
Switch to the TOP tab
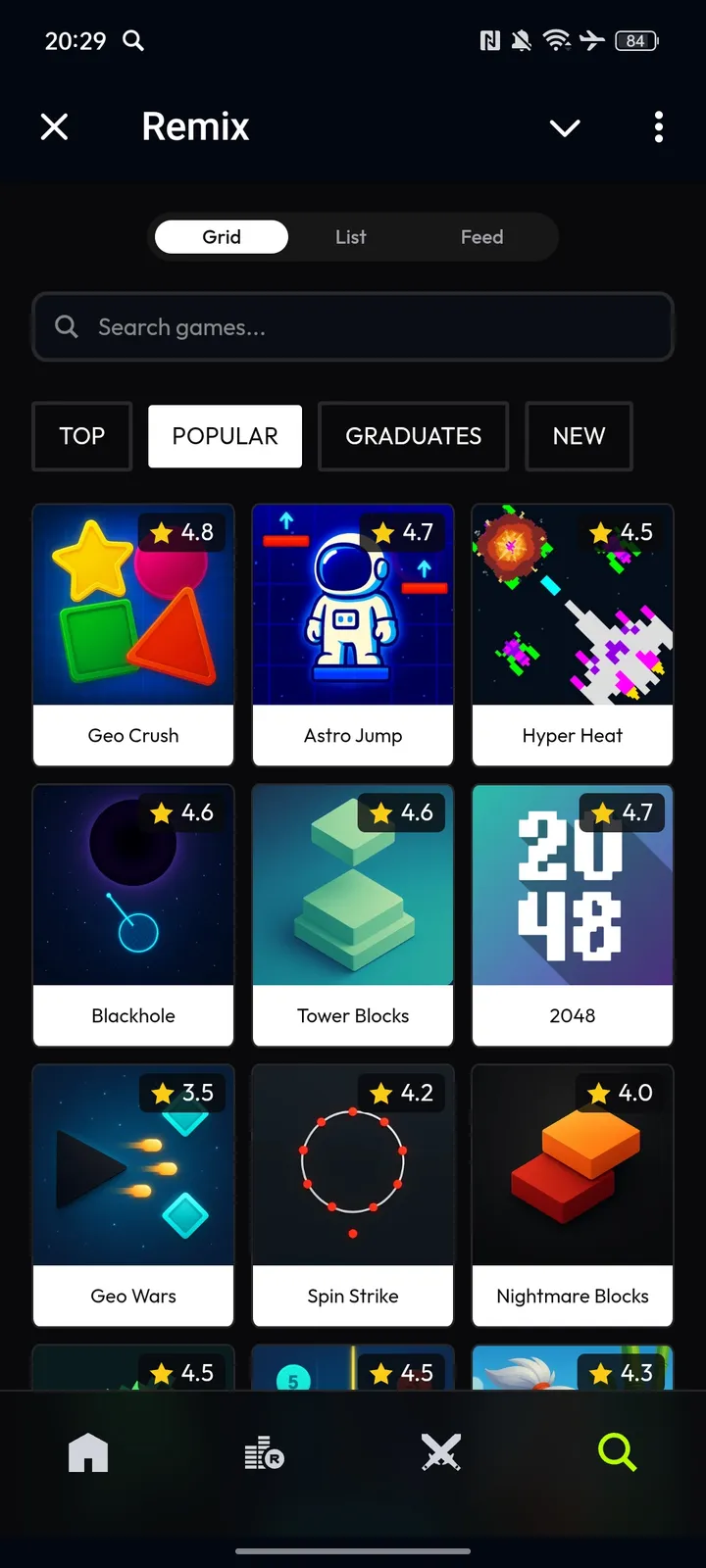(81, 436)
